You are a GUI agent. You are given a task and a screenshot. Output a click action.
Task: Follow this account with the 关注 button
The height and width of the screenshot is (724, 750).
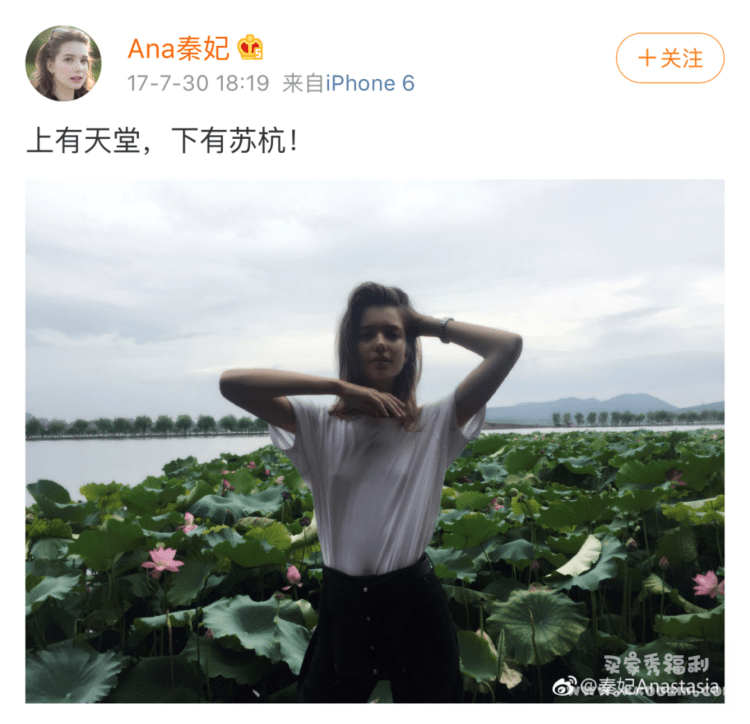tap(669, 58)
